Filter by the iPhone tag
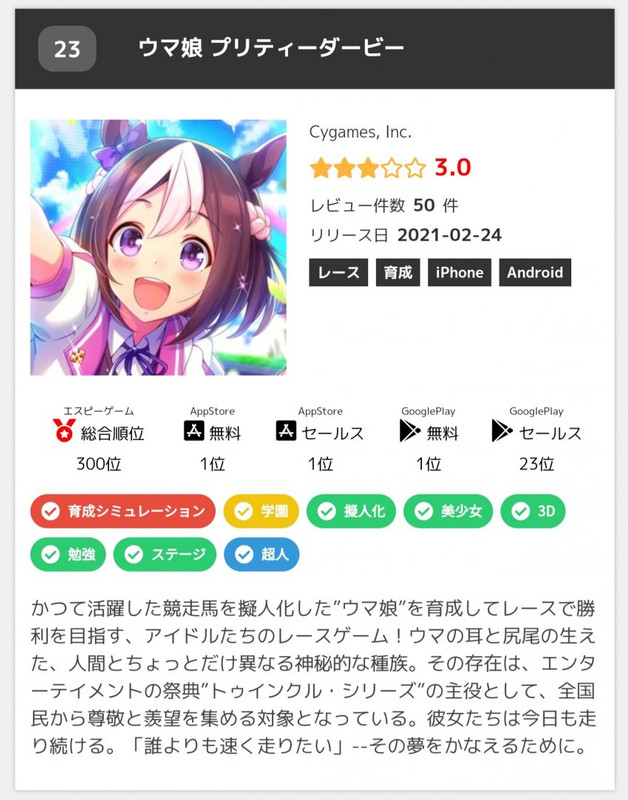628x800 pixels. click(459, 272)
